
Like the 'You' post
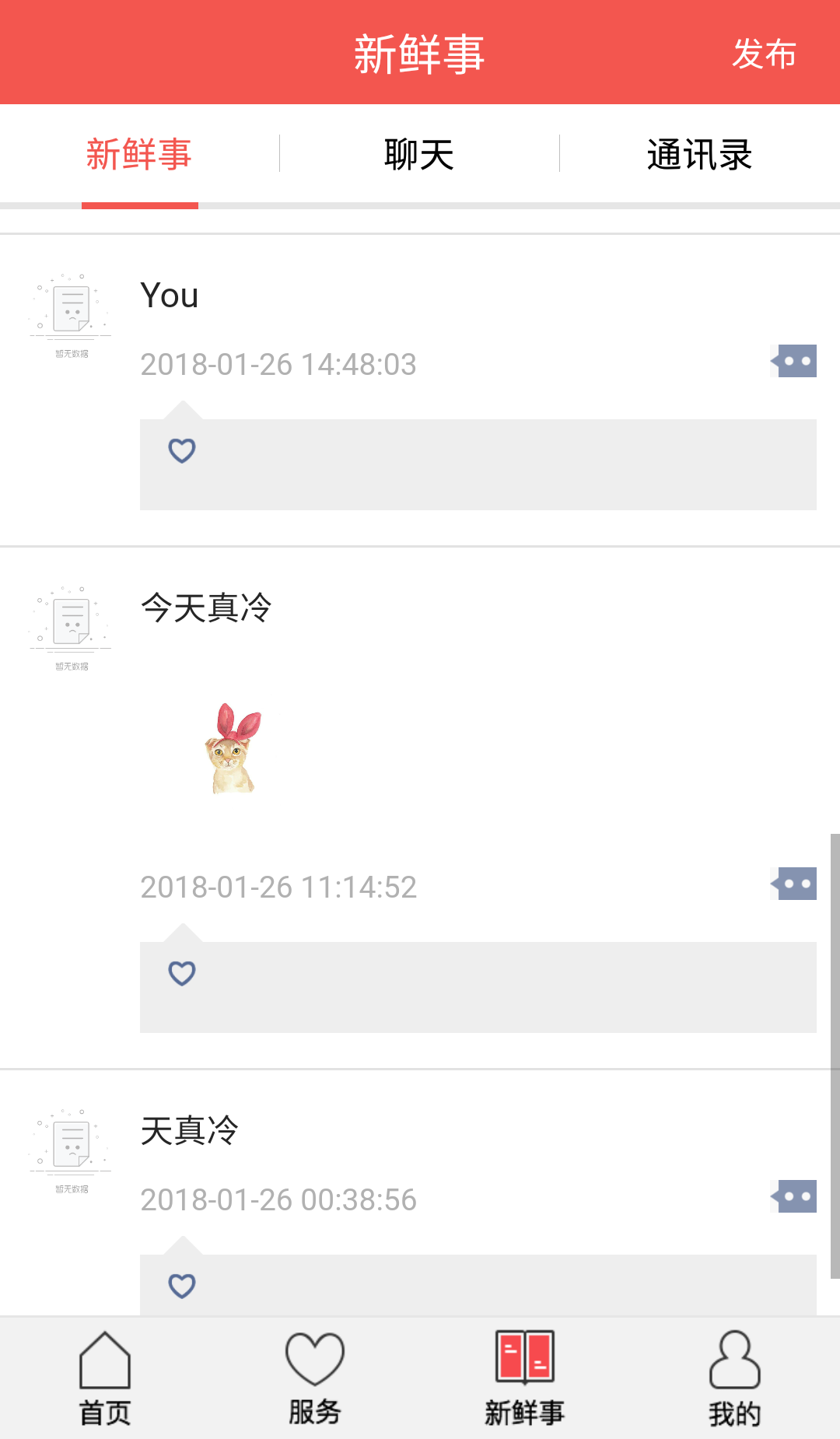[182, 450]
